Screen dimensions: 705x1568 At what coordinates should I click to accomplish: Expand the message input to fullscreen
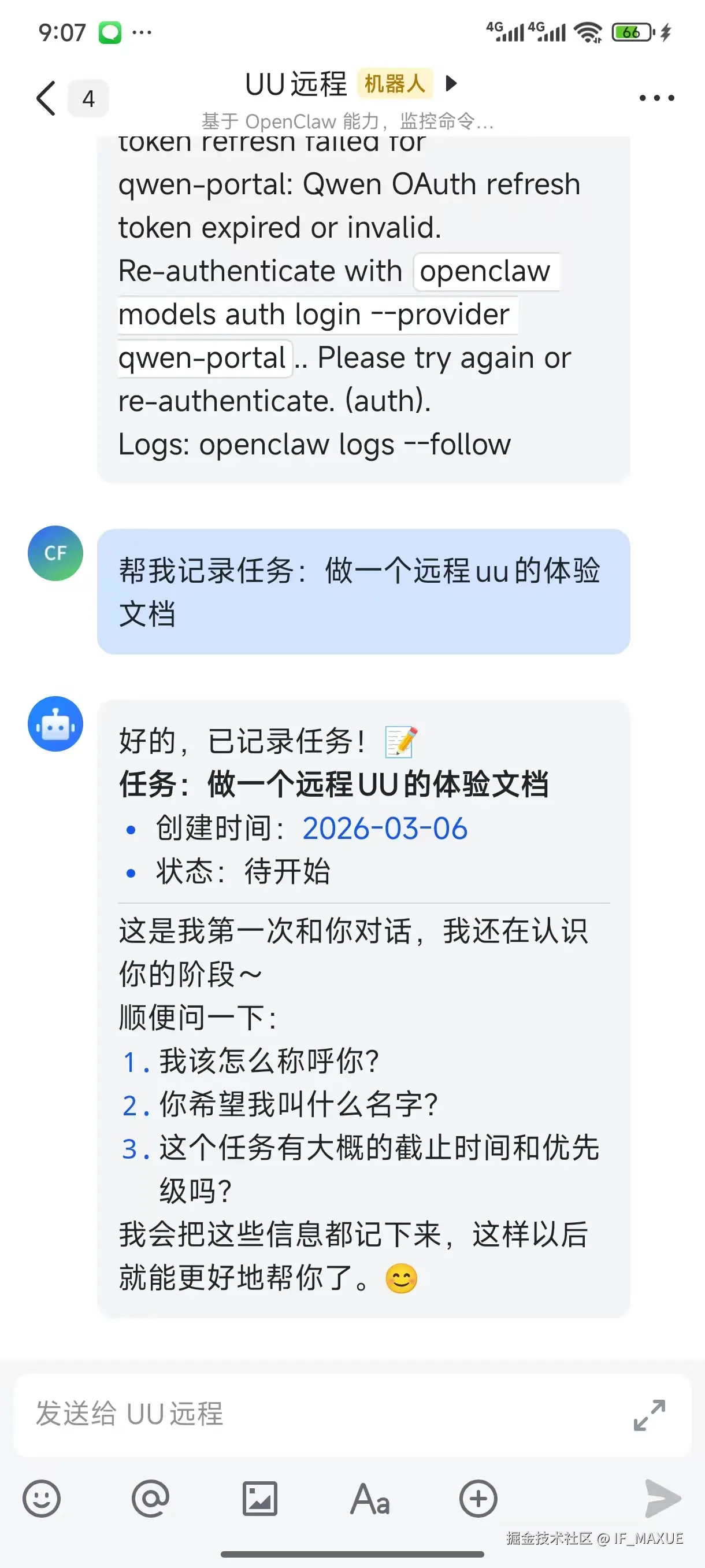tap(649, 1415)
